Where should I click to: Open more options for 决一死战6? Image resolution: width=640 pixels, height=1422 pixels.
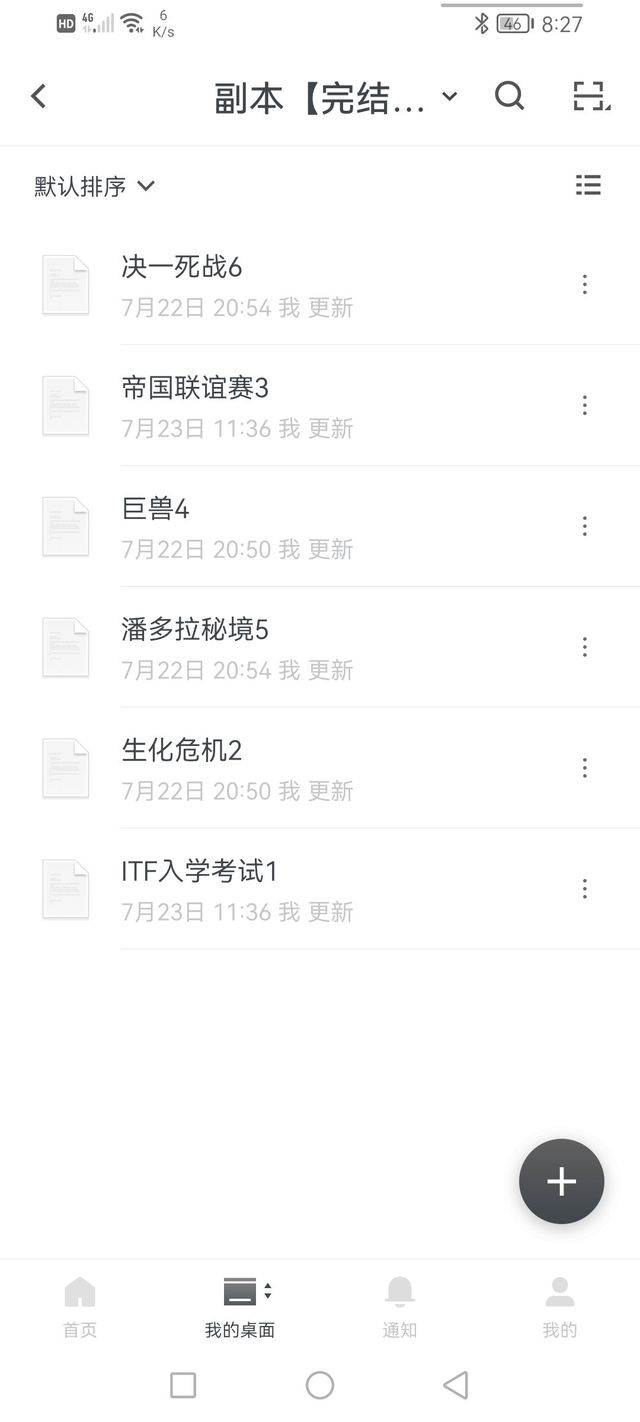[x=585, y=285]
